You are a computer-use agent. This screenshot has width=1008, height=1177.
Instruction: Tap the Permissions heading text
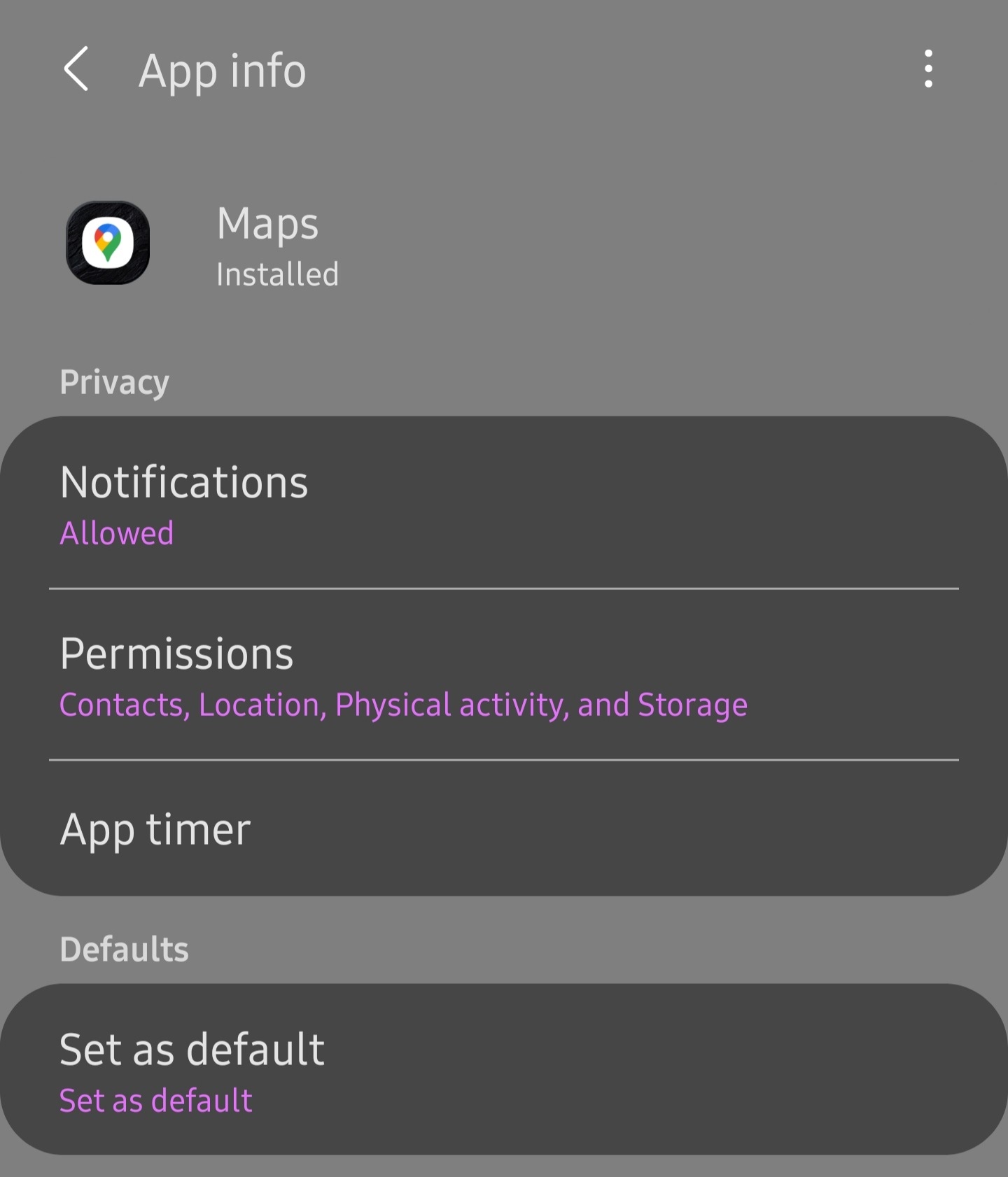click(x=176, y=654)
